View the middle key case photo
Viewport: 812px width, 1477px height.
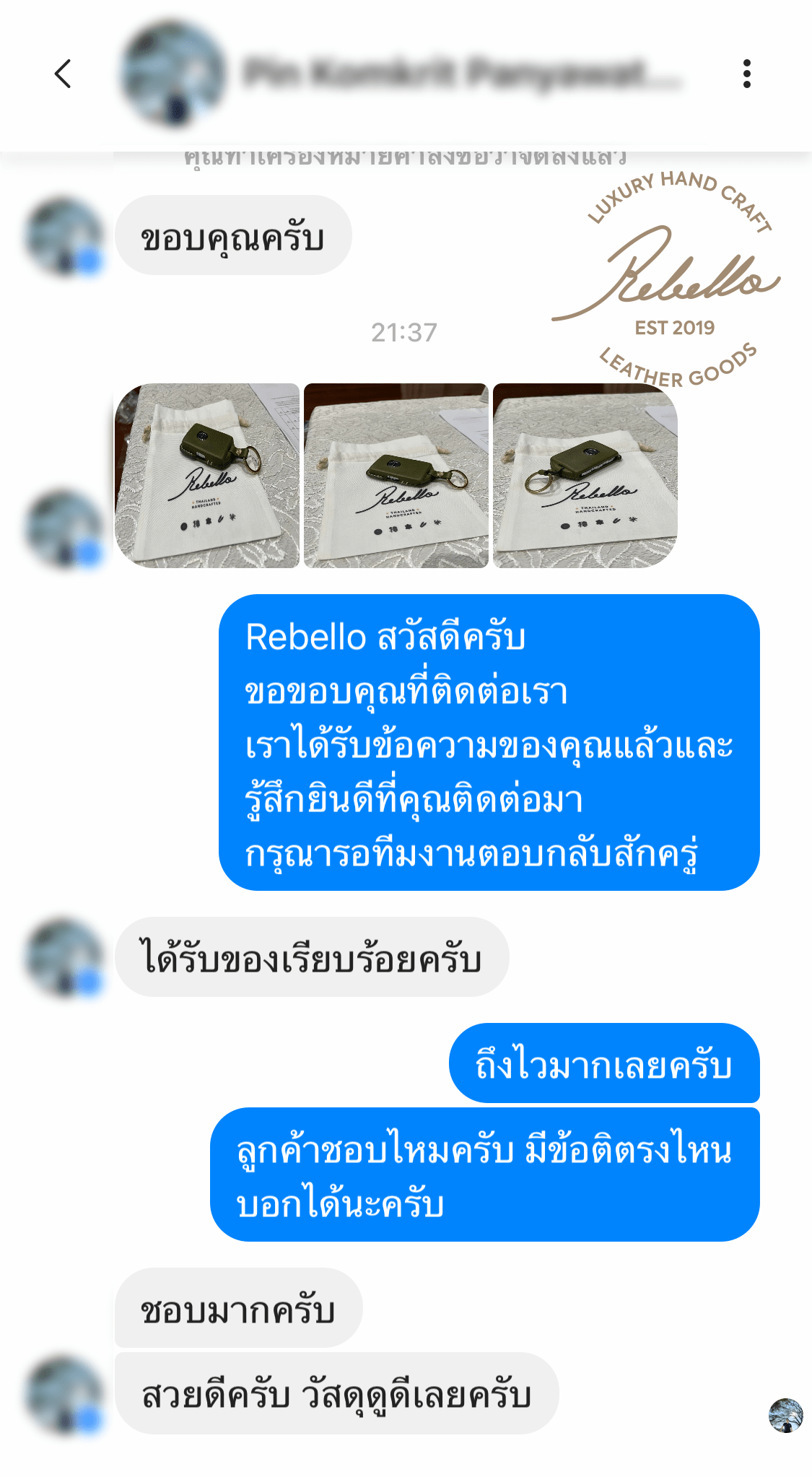click(396, 476)
